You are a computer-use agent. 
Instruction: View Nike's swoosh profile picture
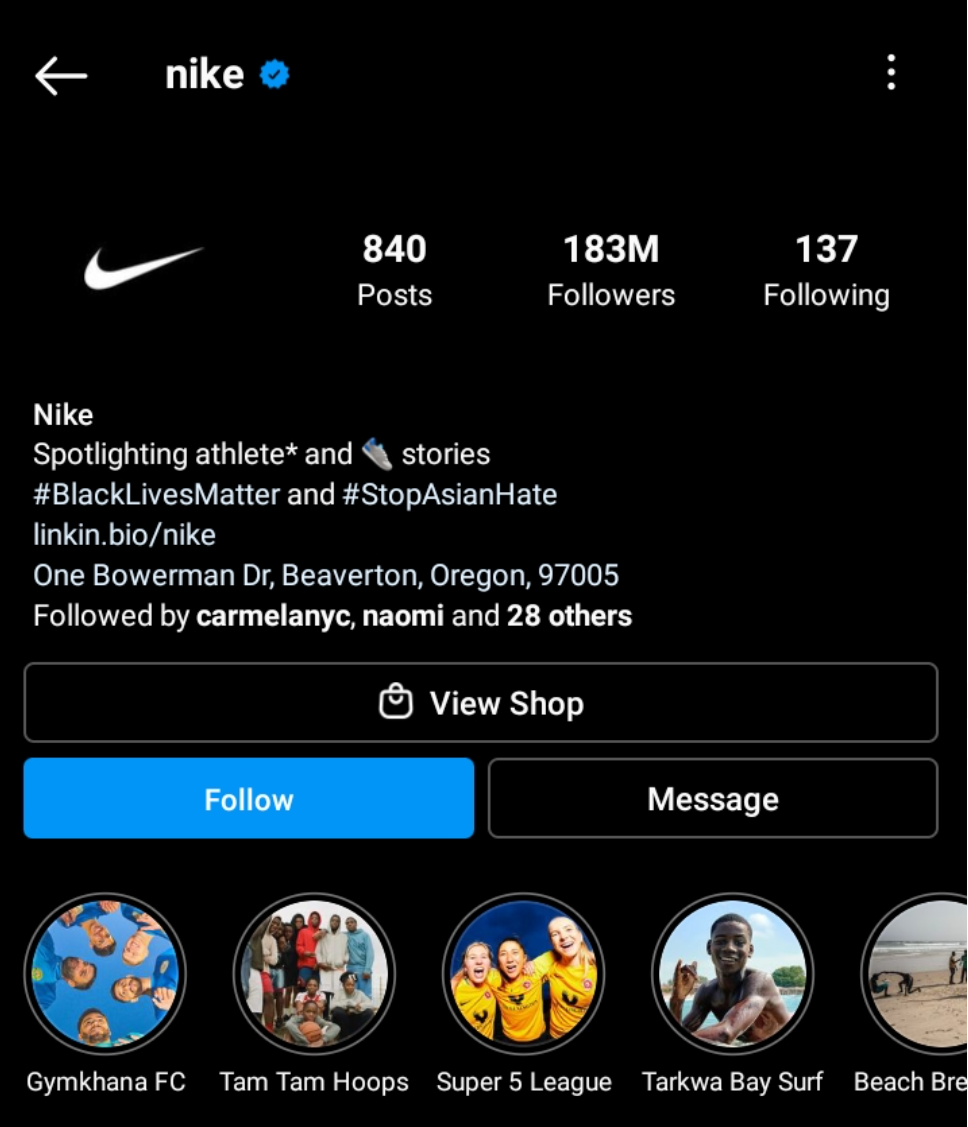pyautogui.click(x=143, y=268)
